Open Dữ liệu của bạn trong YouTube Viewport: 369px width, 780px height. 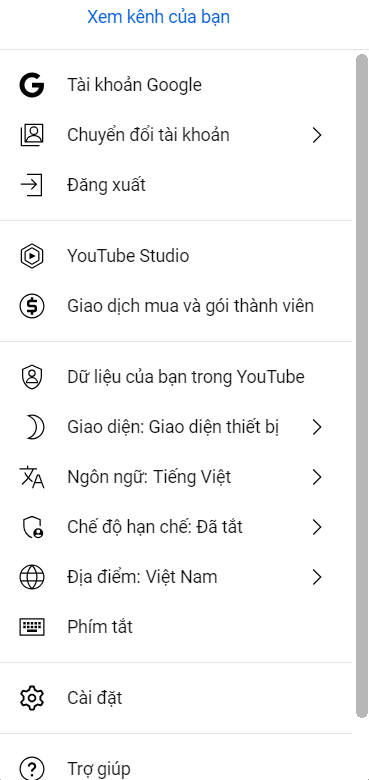(x=176, y=377)
